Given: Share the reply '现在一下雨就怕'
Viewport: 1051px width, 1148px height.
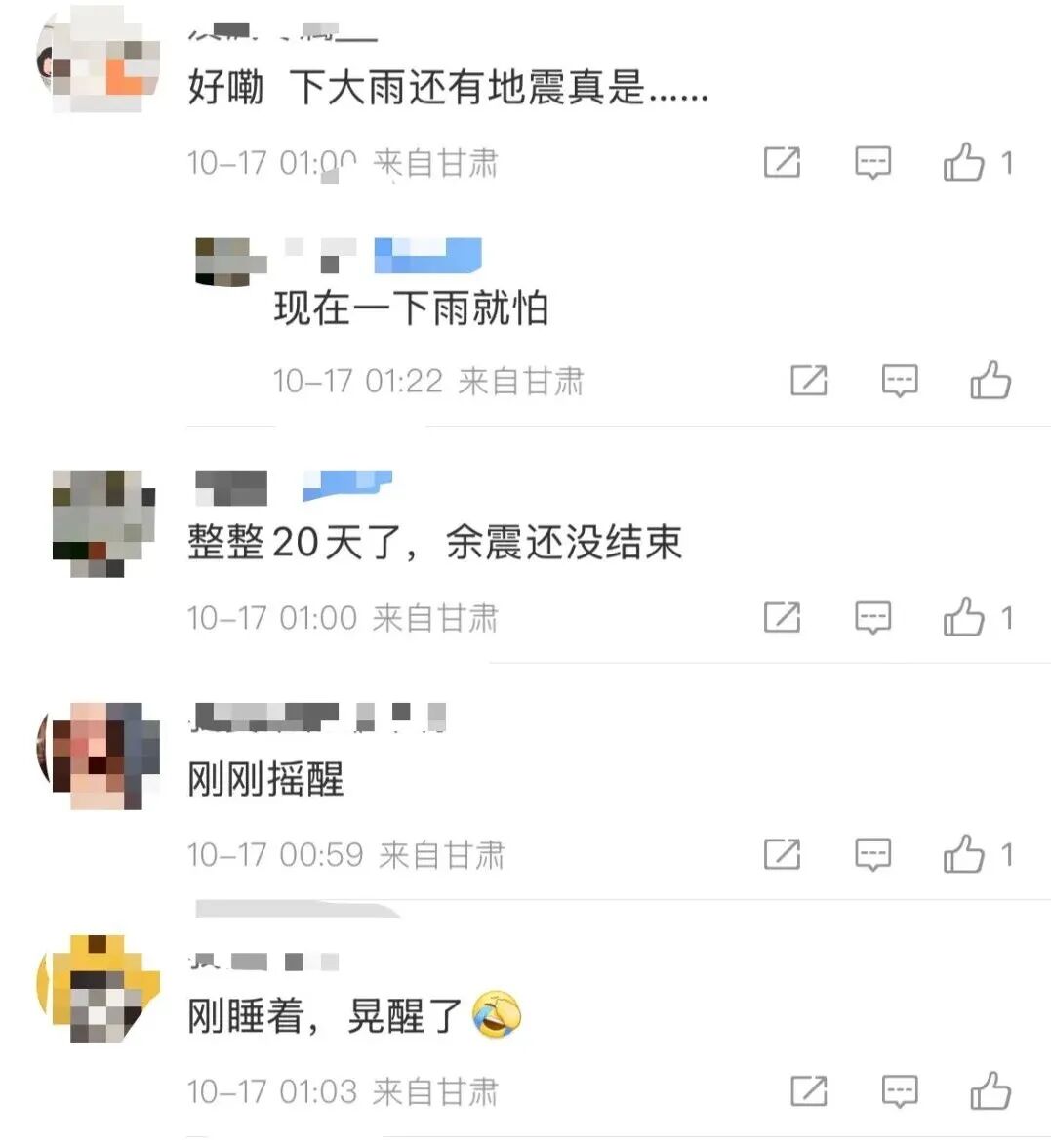Looking at the screenshot, I should pyautogui.click(x=808, y=380).
